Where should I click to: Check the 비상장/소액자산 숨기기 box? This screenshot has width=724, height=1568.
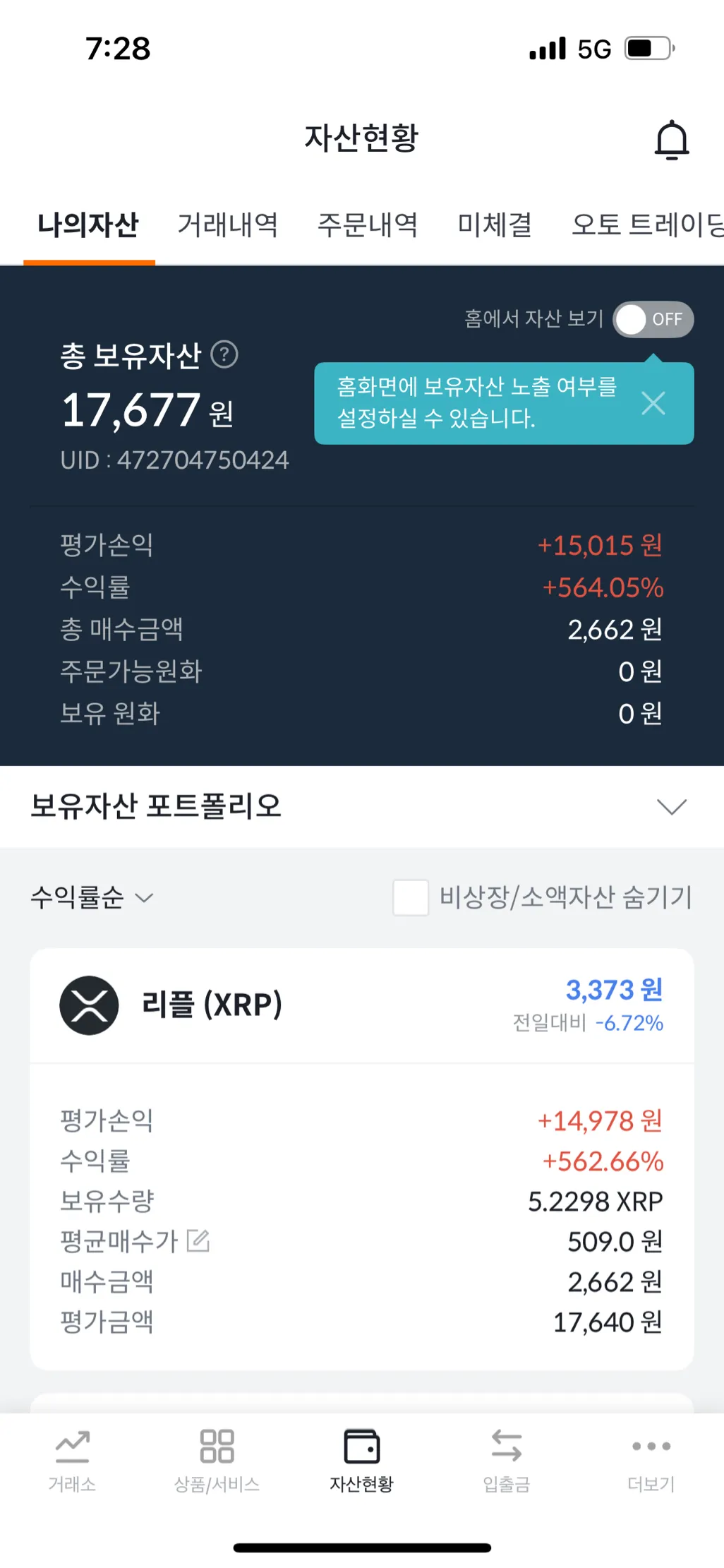click(411, 897)
